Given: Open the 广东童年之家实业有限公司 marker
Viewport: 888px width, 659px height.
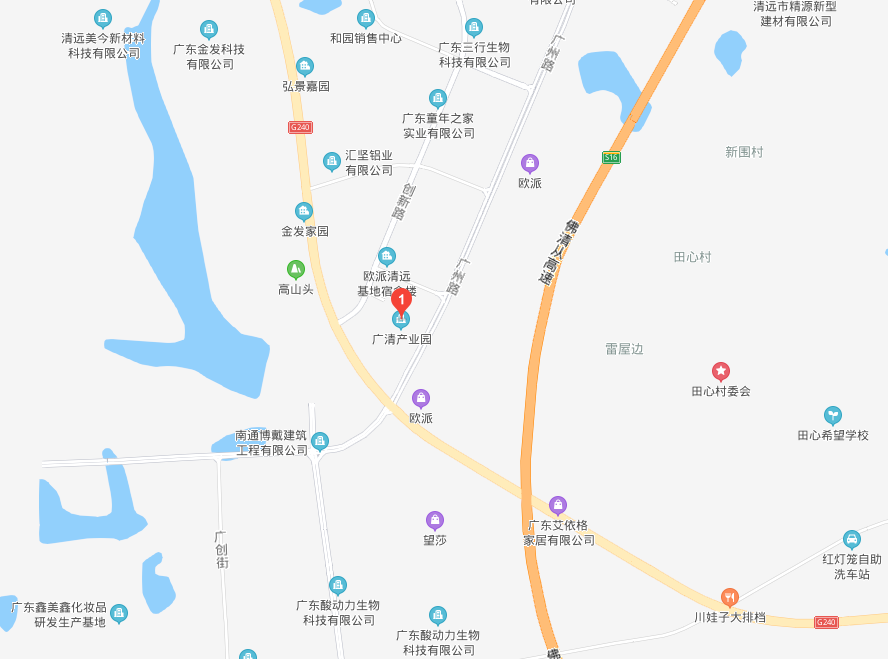Looking at the screenshot, I should pyautogui.click(x=437, y=98).
